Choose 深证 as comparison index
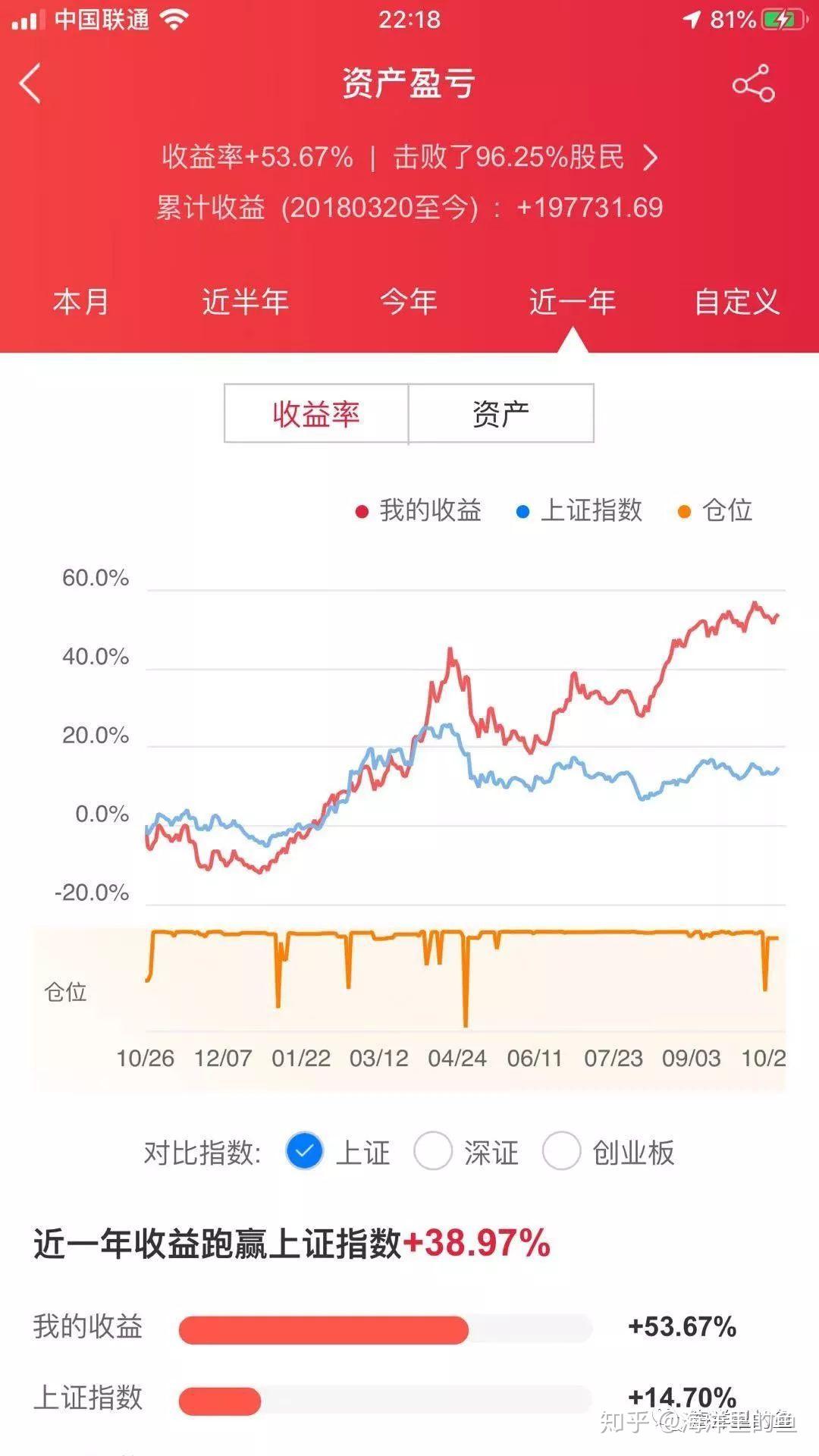This screenshot has height=1456, width=819. pos(433,1151)
